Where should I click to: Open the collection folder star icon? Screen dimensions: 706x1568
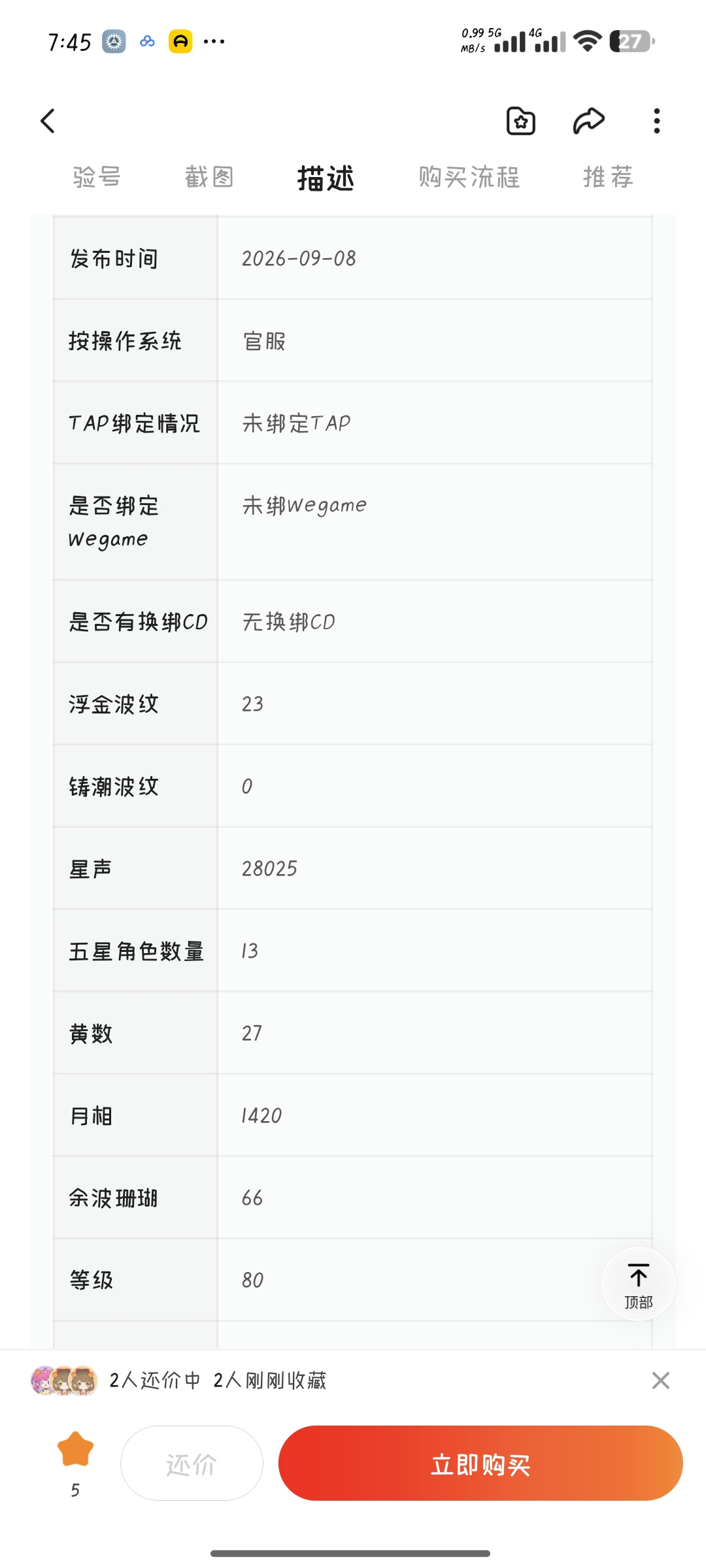click(x=521, y=121)
